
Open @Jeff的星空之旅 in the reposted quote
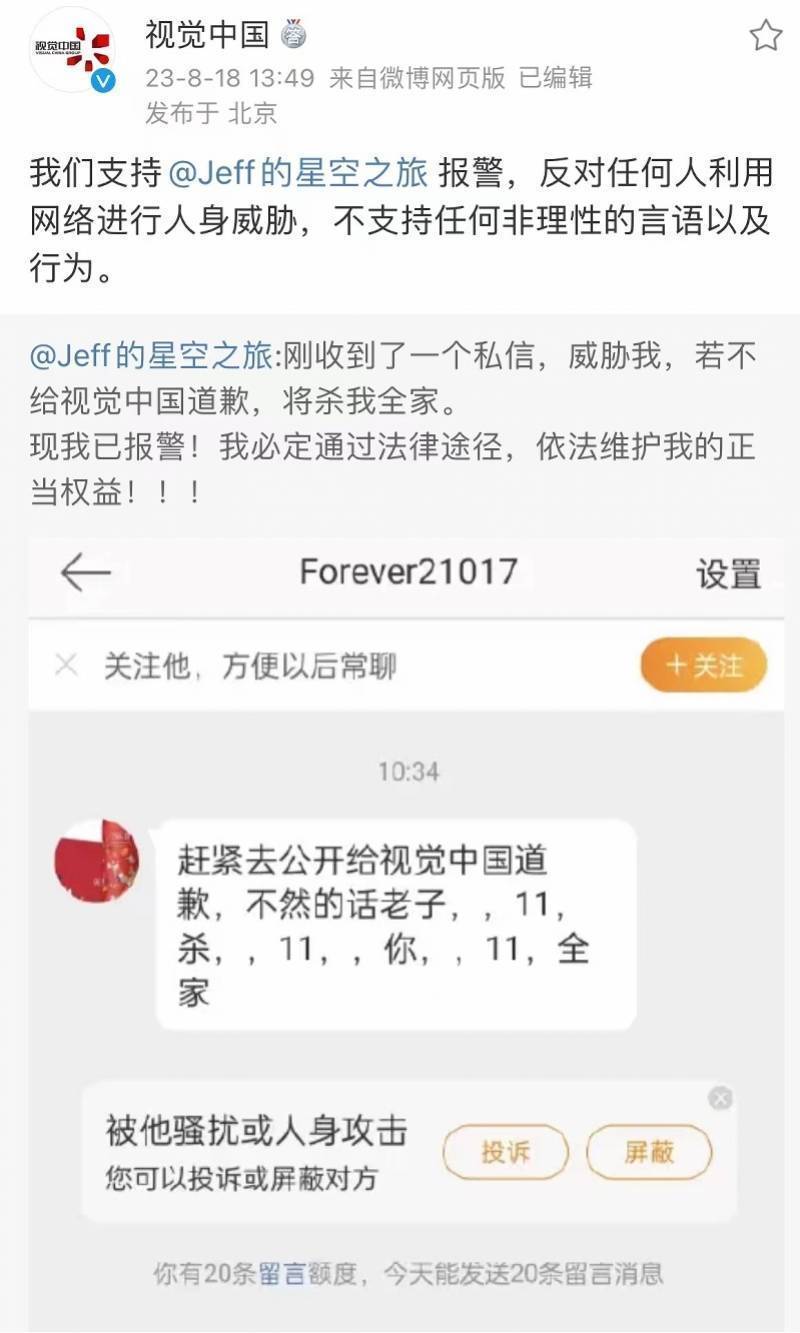pos(150,355)
